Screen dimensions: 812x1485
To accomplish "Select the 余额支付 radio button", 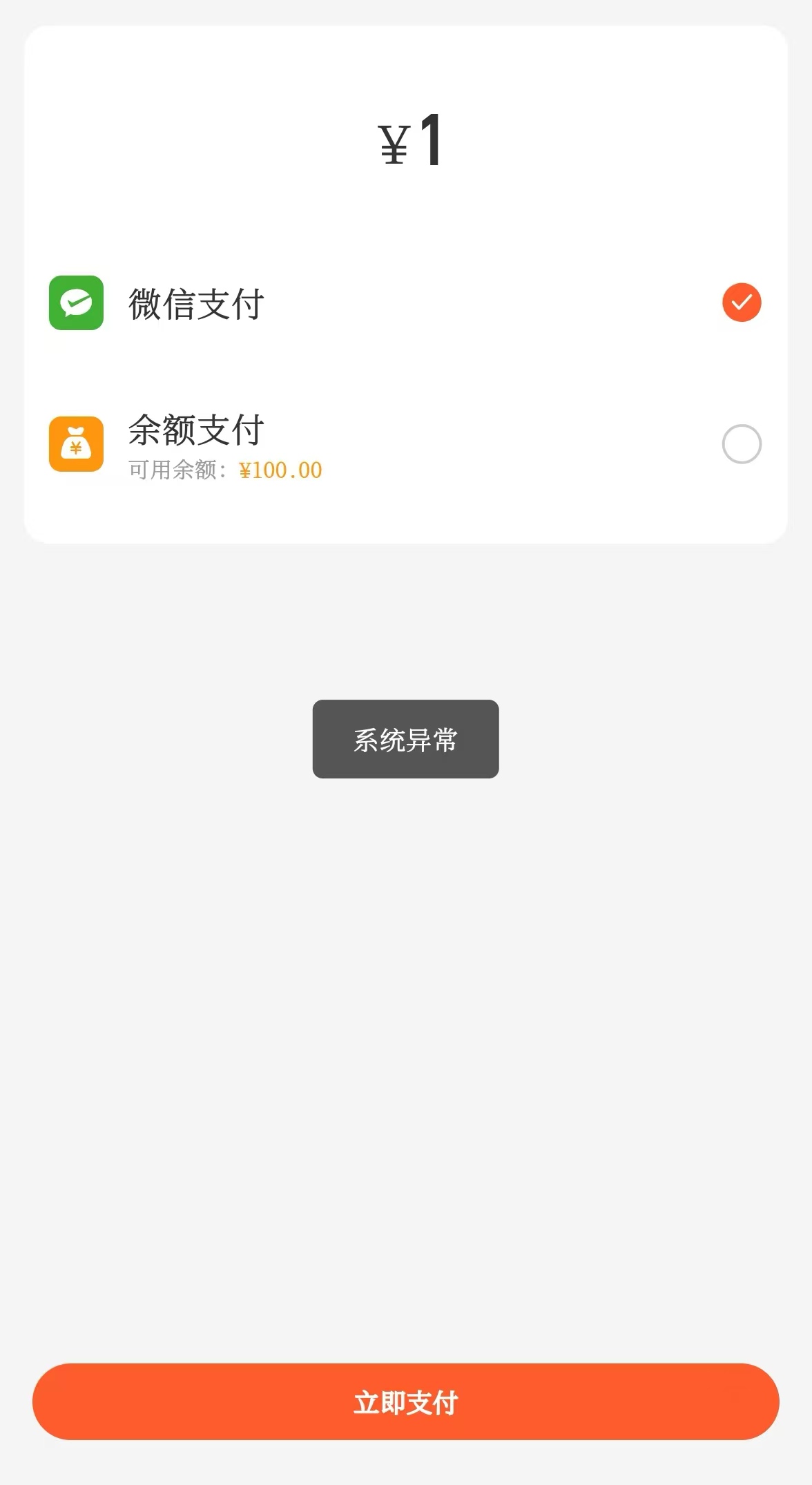I will pyautogui.click(x=742, y=443).
